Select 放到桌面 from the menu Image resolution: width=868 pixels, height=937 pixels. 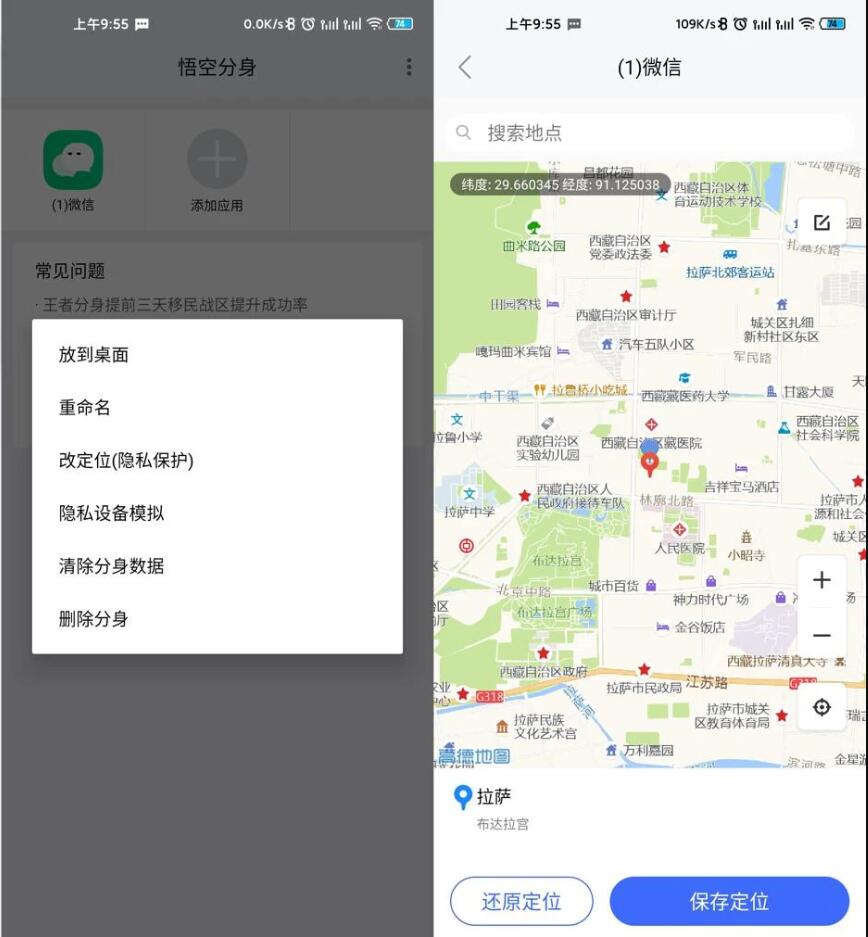tap(94, 355)
